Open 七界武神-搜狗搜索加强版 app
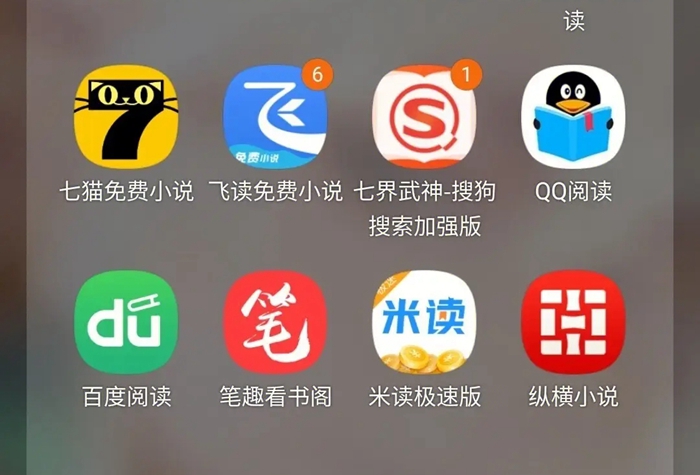Screen dimensions: 700x475 click(x=424, y=116)
